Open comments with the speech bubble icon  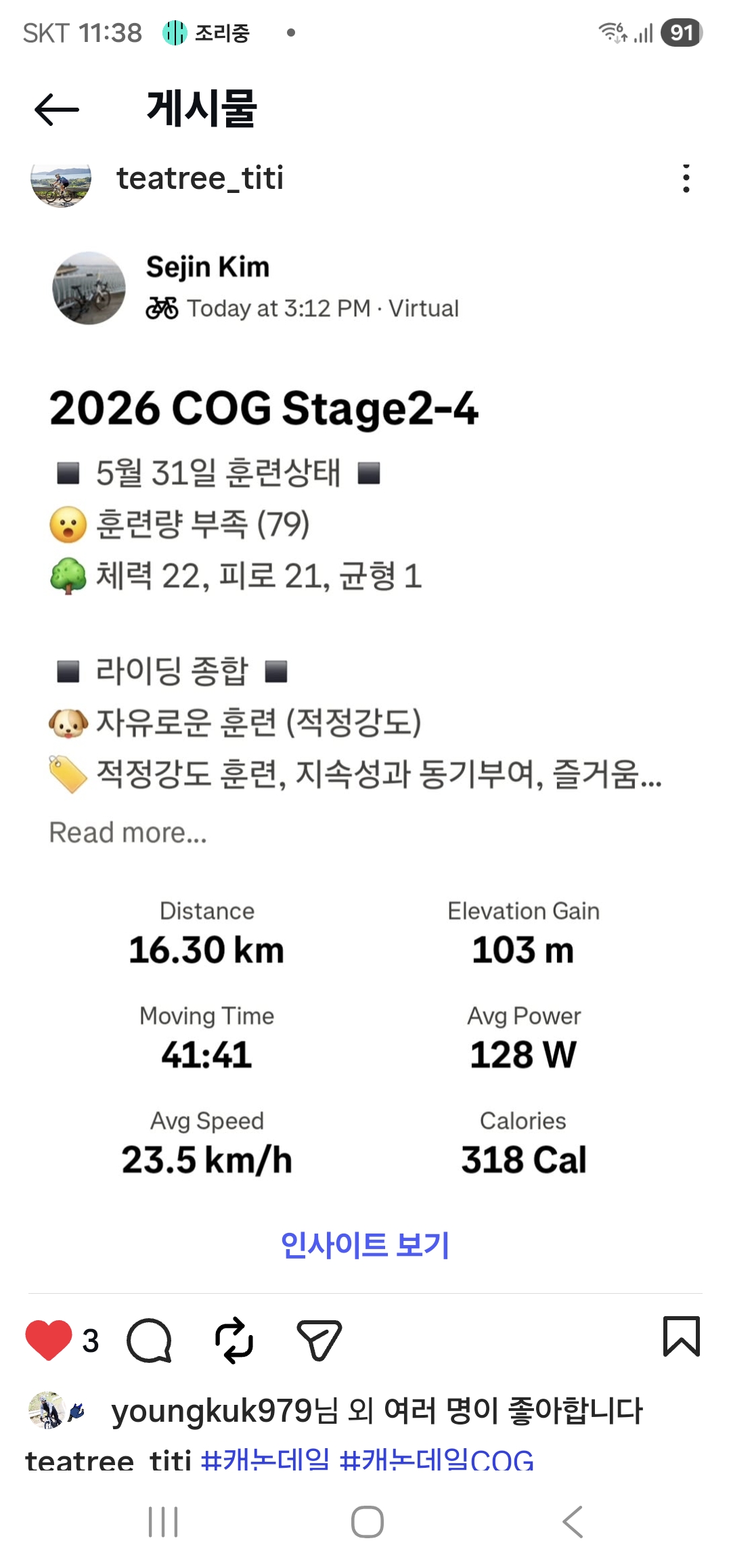(x=150, y=1340)
